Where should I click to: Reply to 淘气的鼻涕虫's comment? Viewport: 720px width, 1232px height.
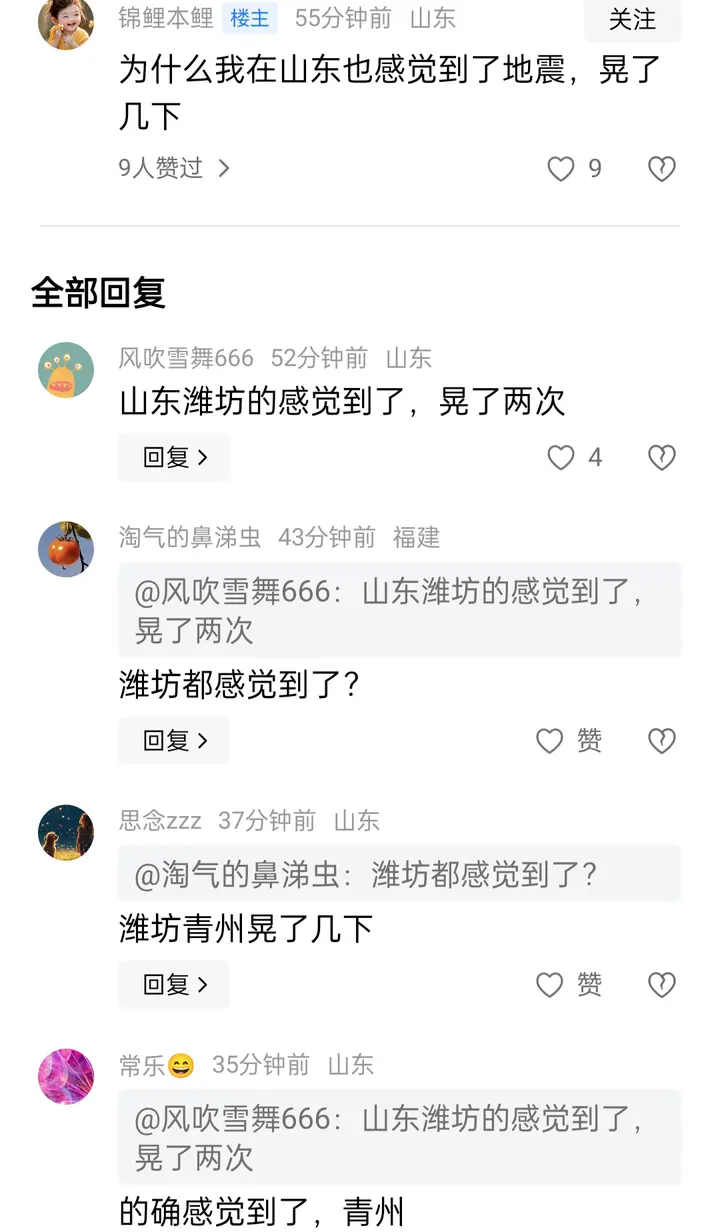pos(174,741)
